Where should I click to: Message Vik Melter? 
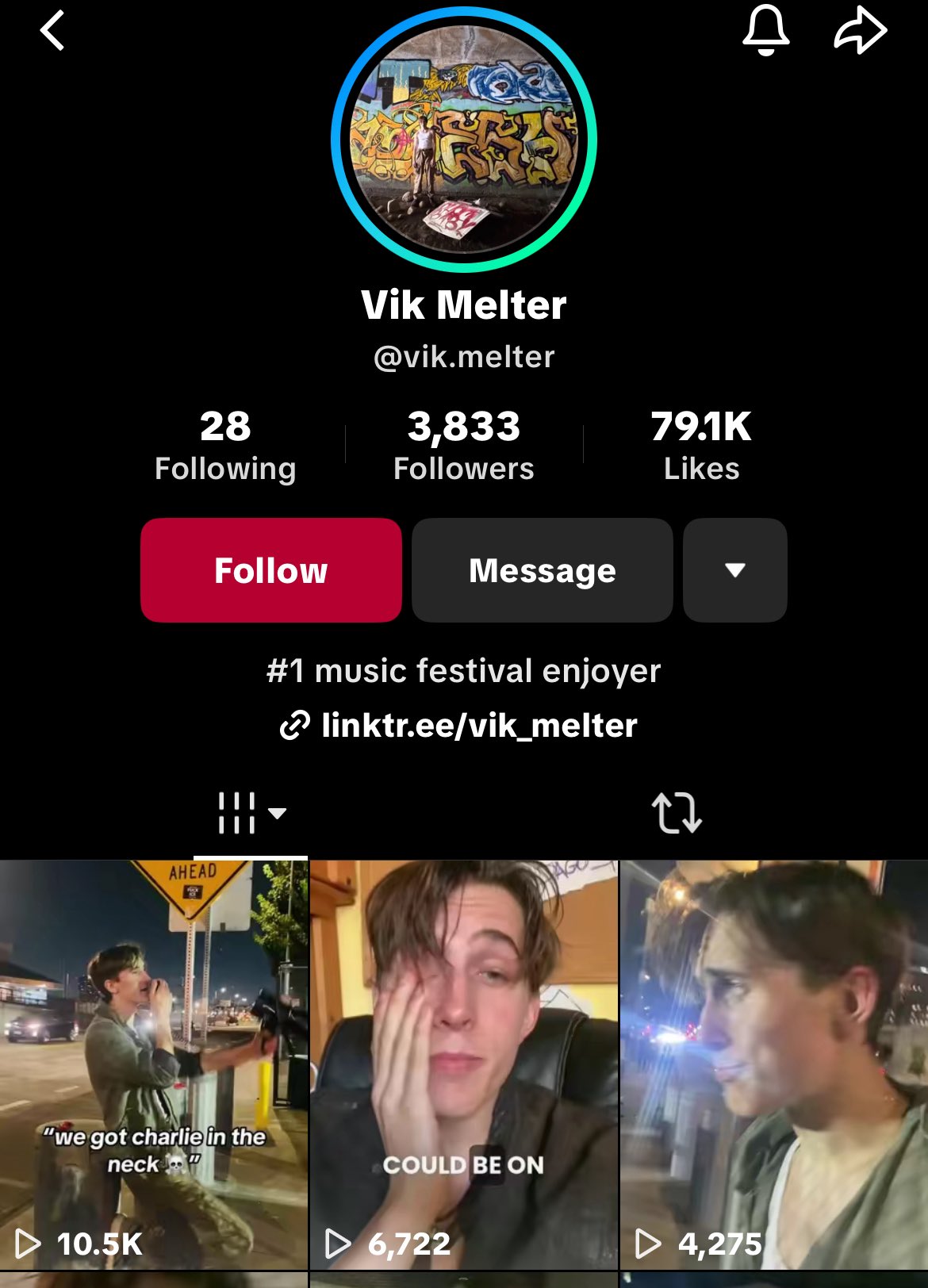(543, 570)
